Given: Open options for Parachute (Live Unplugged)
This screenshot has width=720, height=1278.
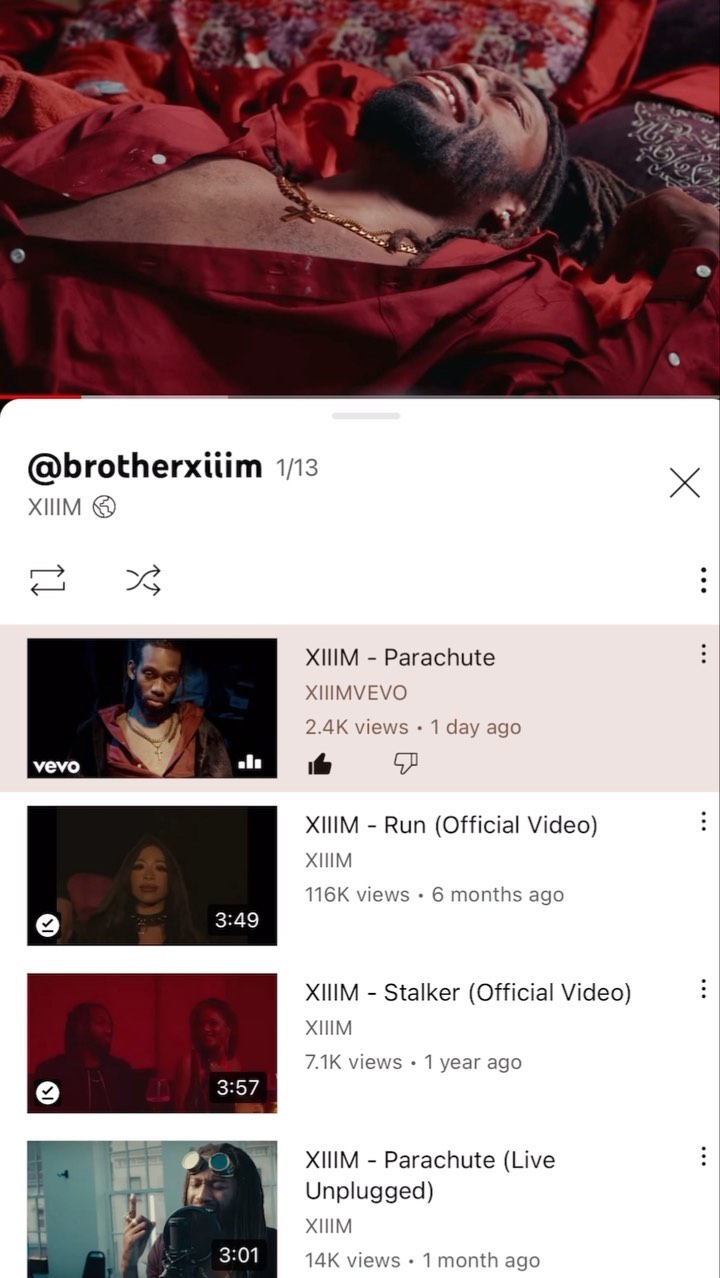Looking at the screenshot, I should point(703,1157).
